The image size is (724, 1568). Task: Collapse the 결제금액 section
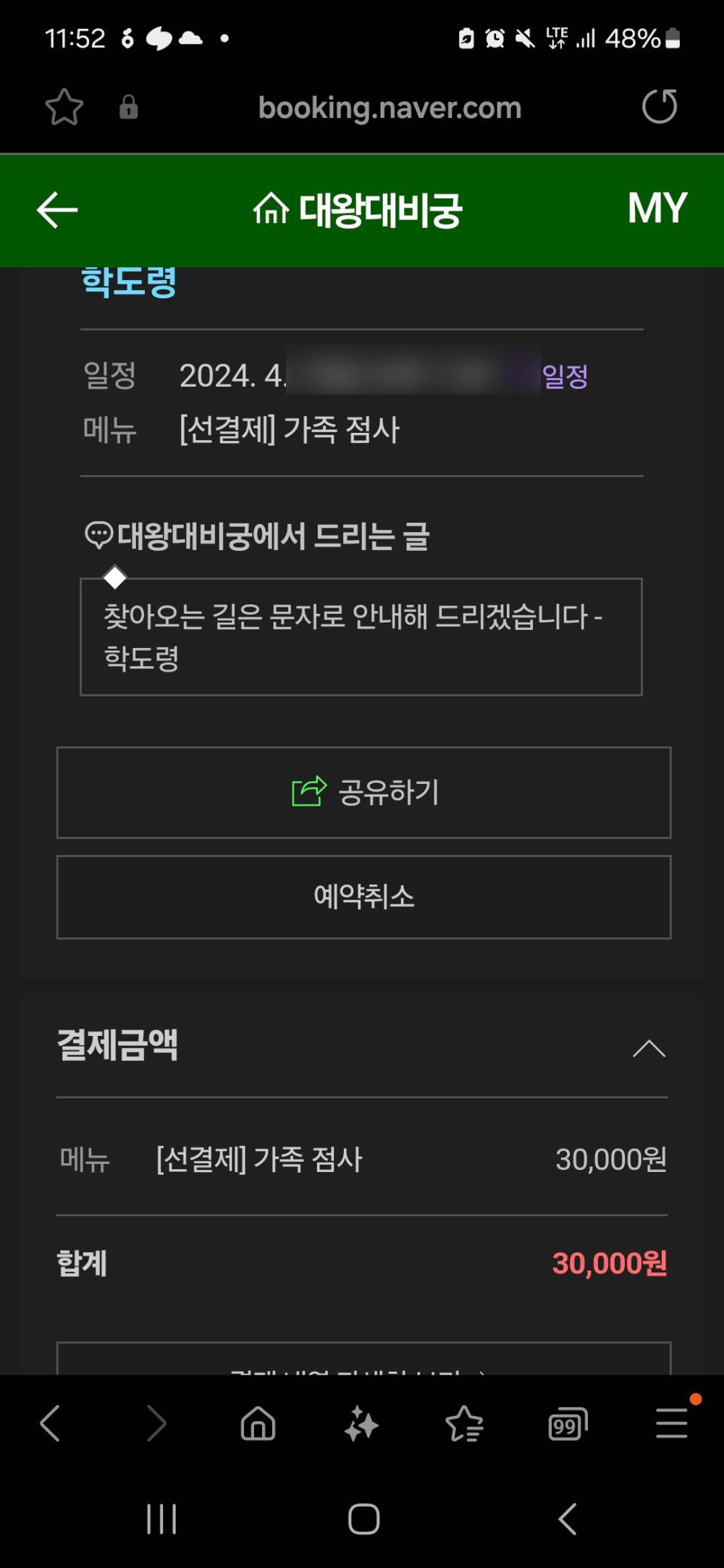pos(649,1048)
